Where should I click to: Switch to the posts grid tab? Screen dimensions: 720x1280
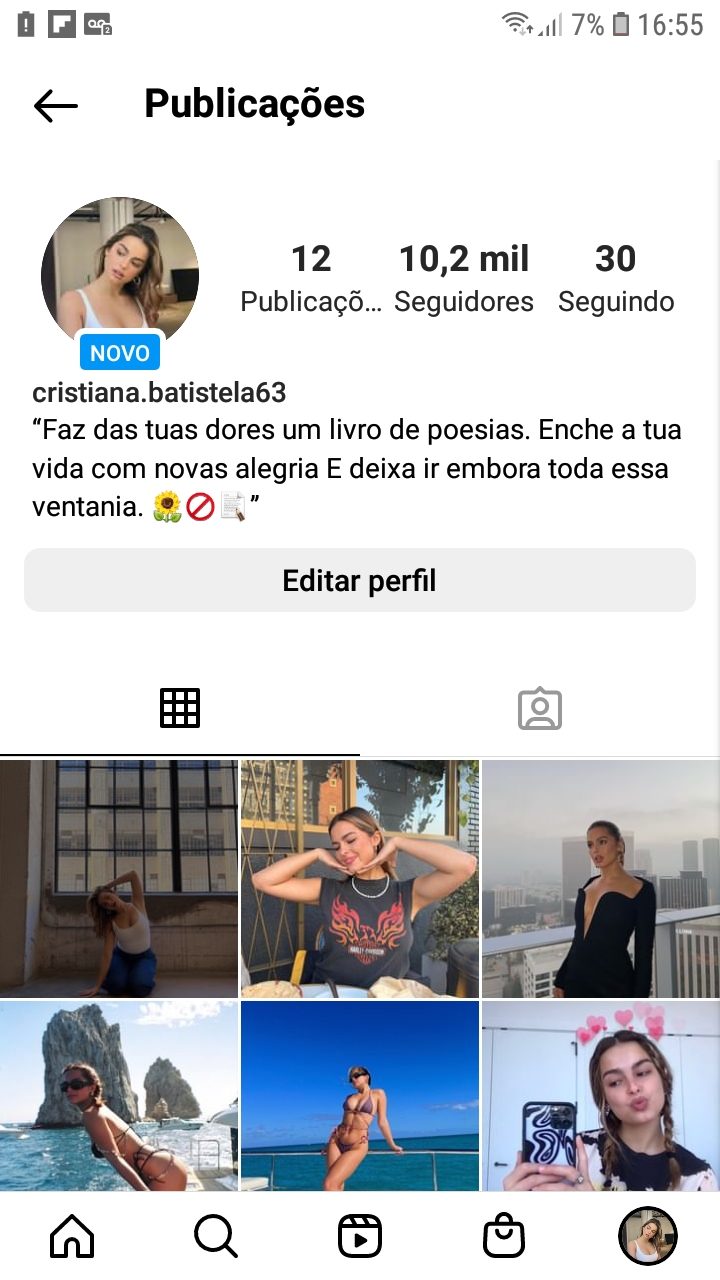click(180, 708)
